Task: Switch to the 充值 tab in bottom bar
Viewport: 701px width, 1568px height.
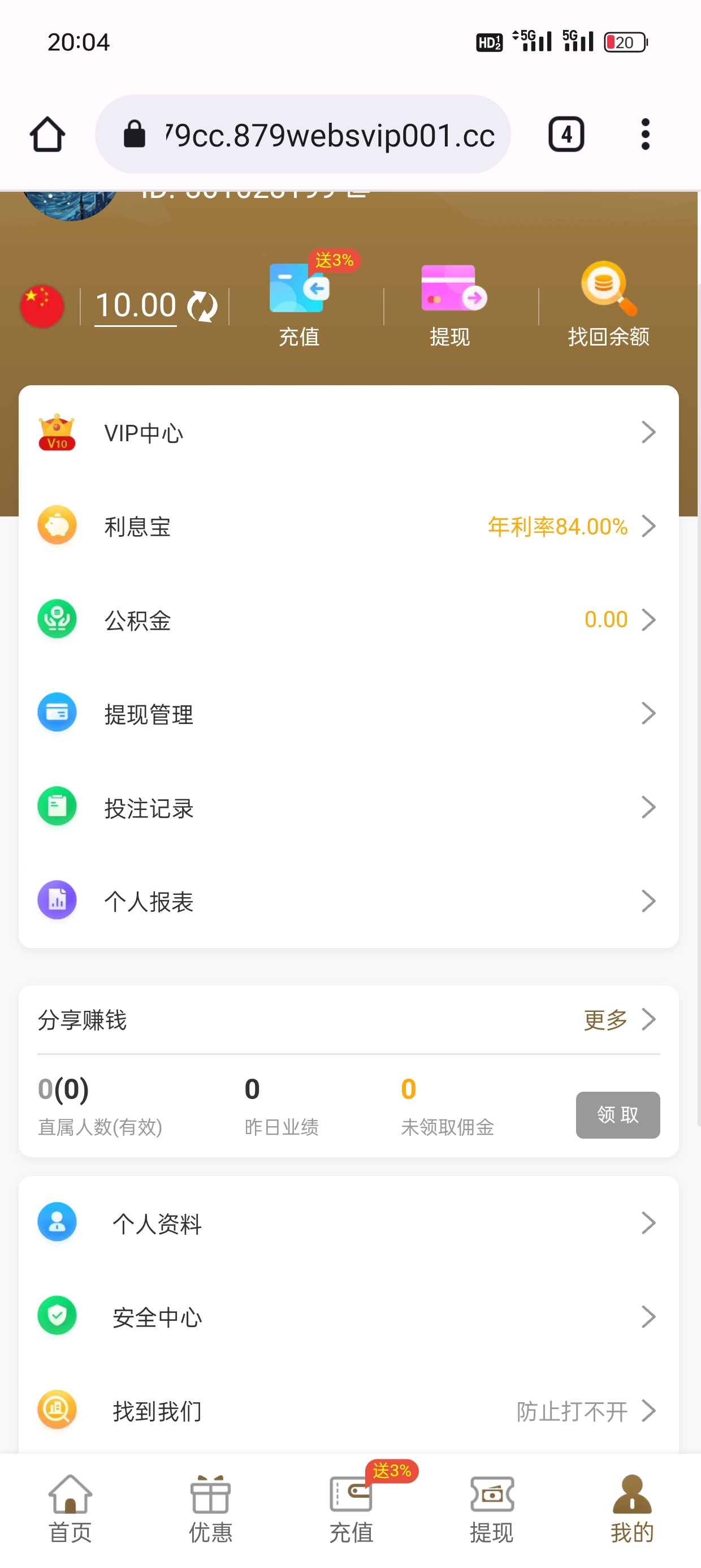Action: [351, 1510]
